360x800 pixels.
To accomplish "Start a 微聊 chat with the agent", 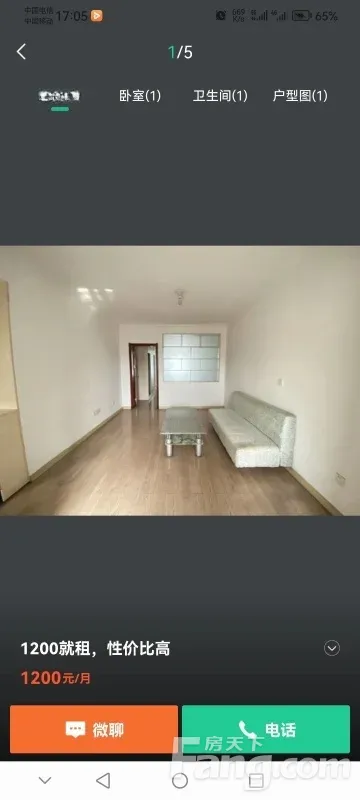I will click(94, 730).
